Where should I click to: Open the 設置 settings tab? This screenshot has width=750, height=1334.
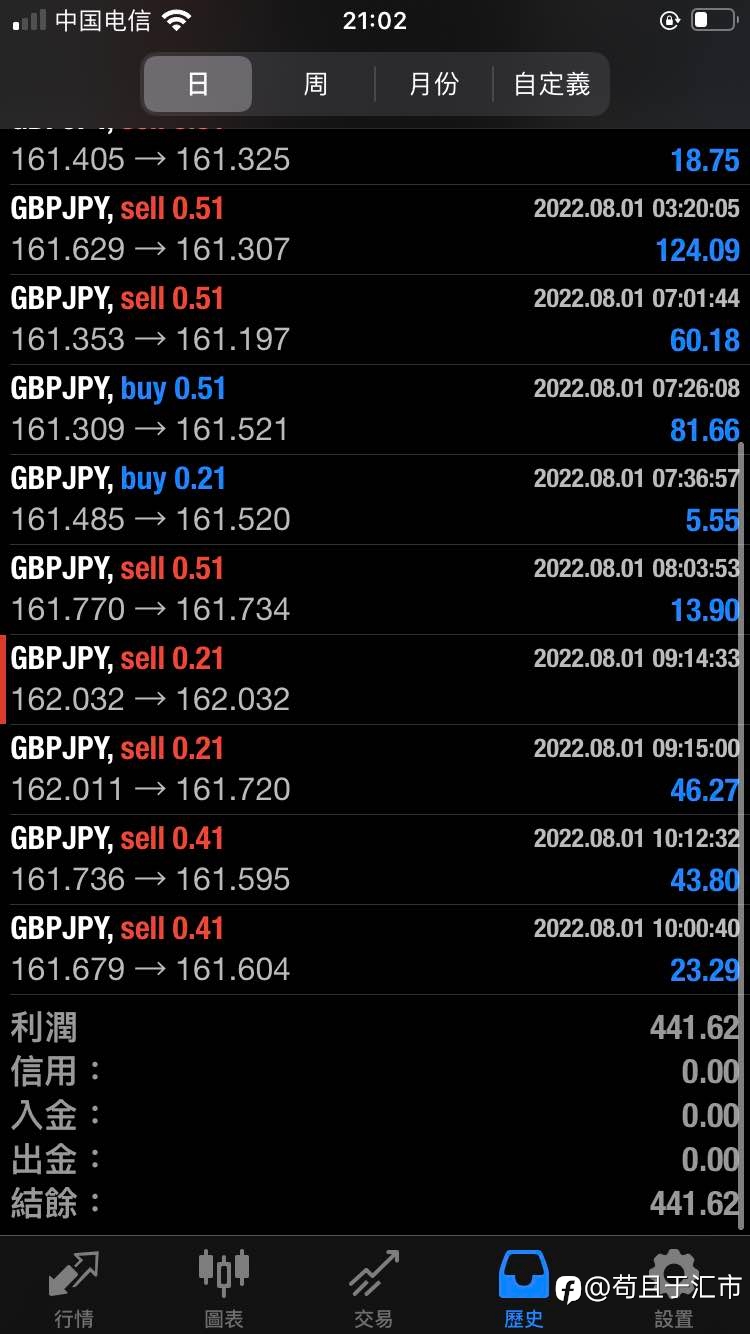(x=674, y=1287)
